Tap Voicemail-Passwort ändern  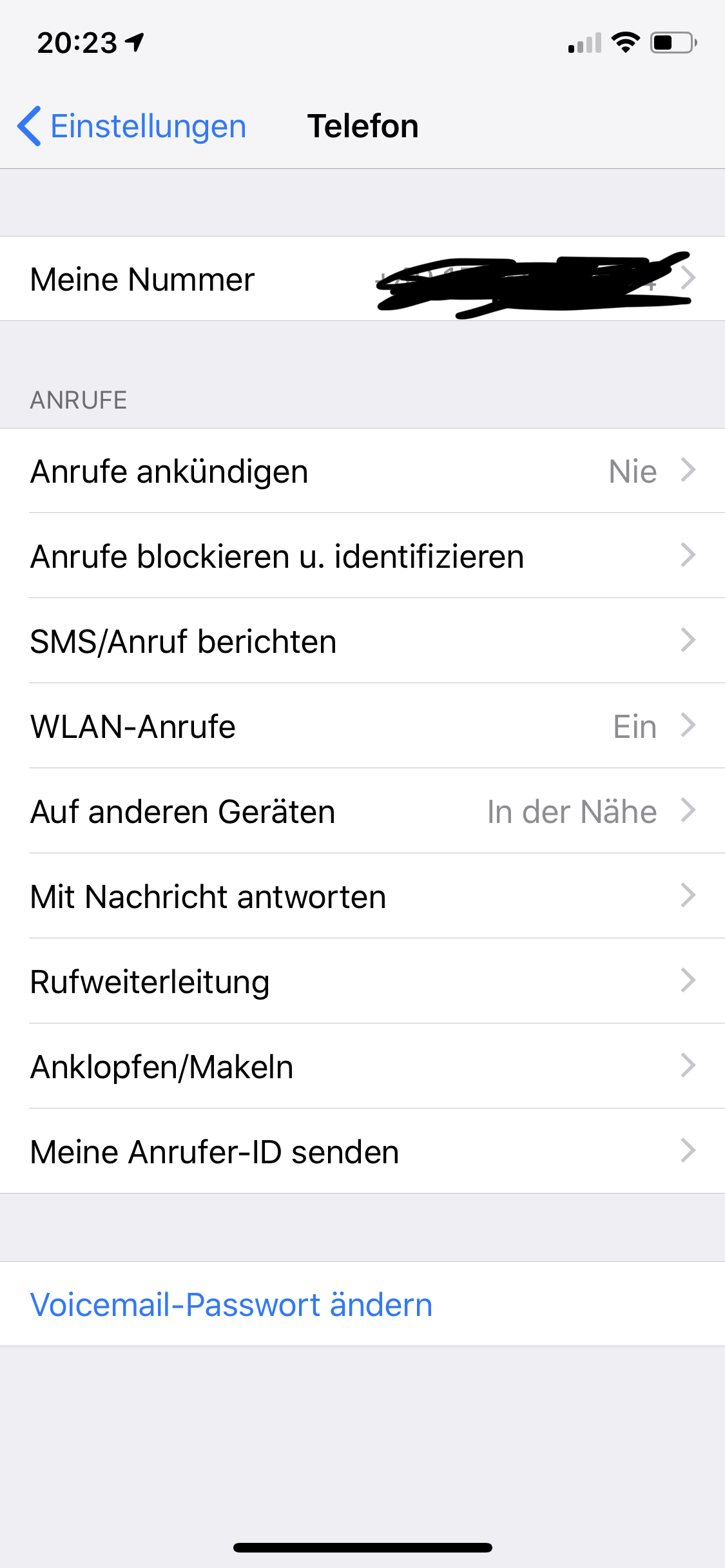[x=231, y=1304]
